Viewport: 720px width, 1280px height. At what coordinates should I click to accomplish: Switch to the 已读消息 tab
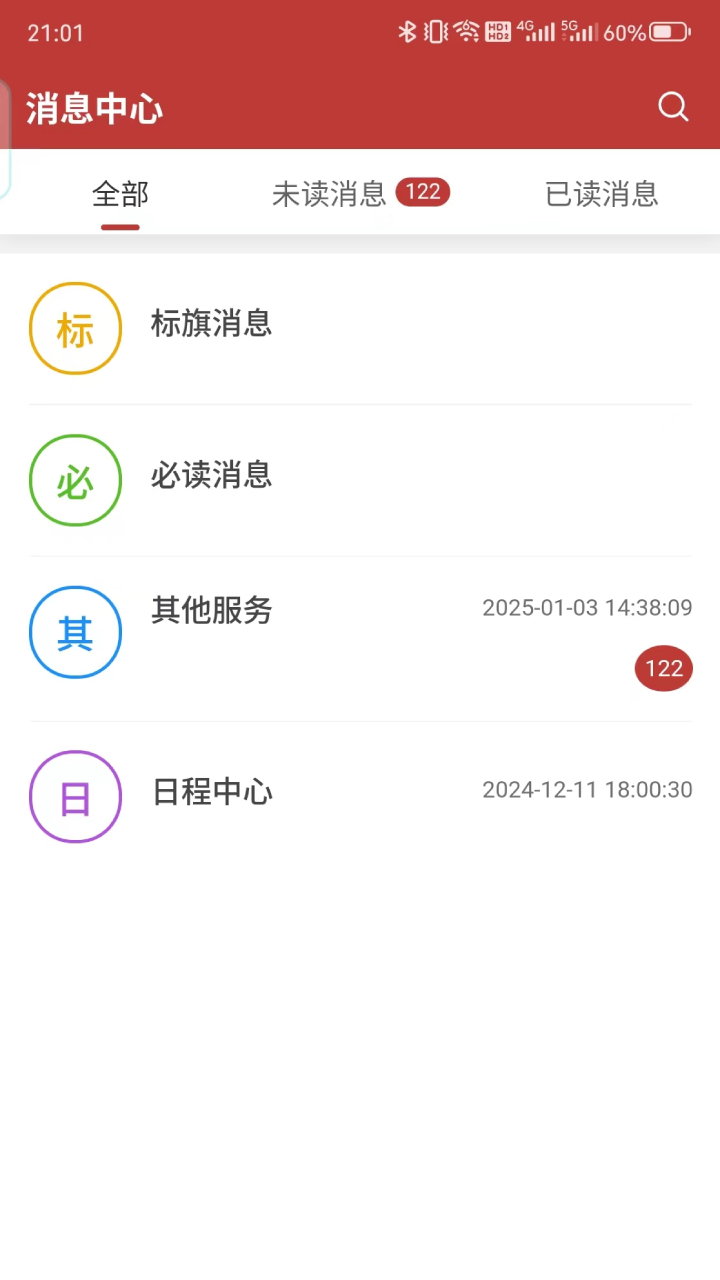tap(601, 195)
